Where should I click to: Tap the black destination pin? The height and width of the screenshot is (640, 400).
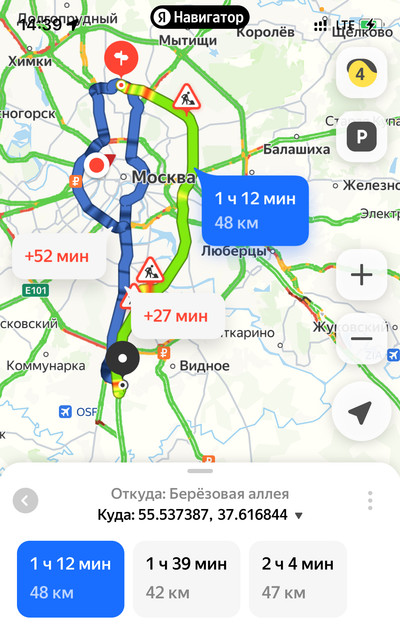click(122, 358)
